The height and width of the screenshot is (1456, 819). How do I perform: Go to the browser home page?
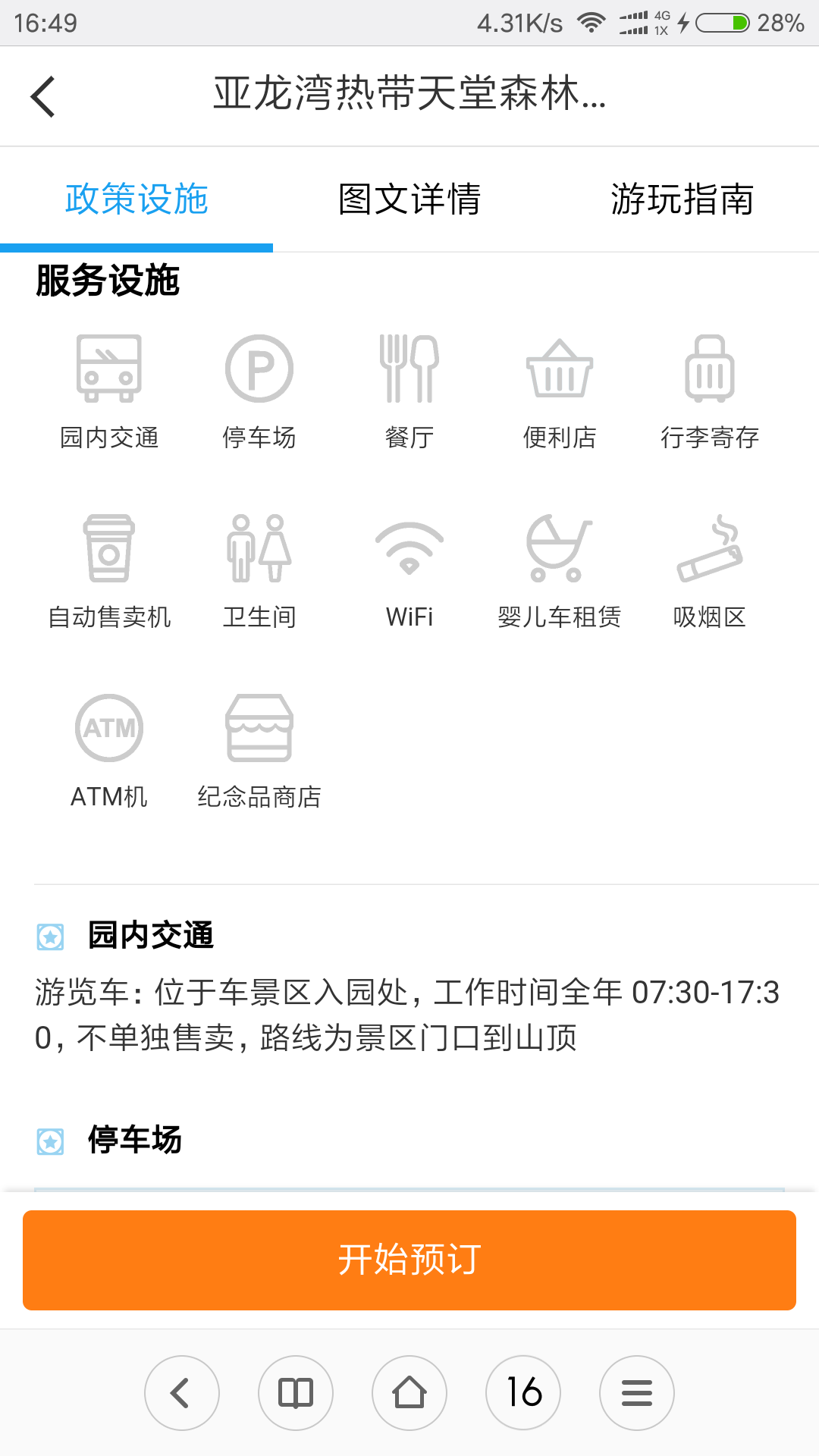tap(409, 1393)
